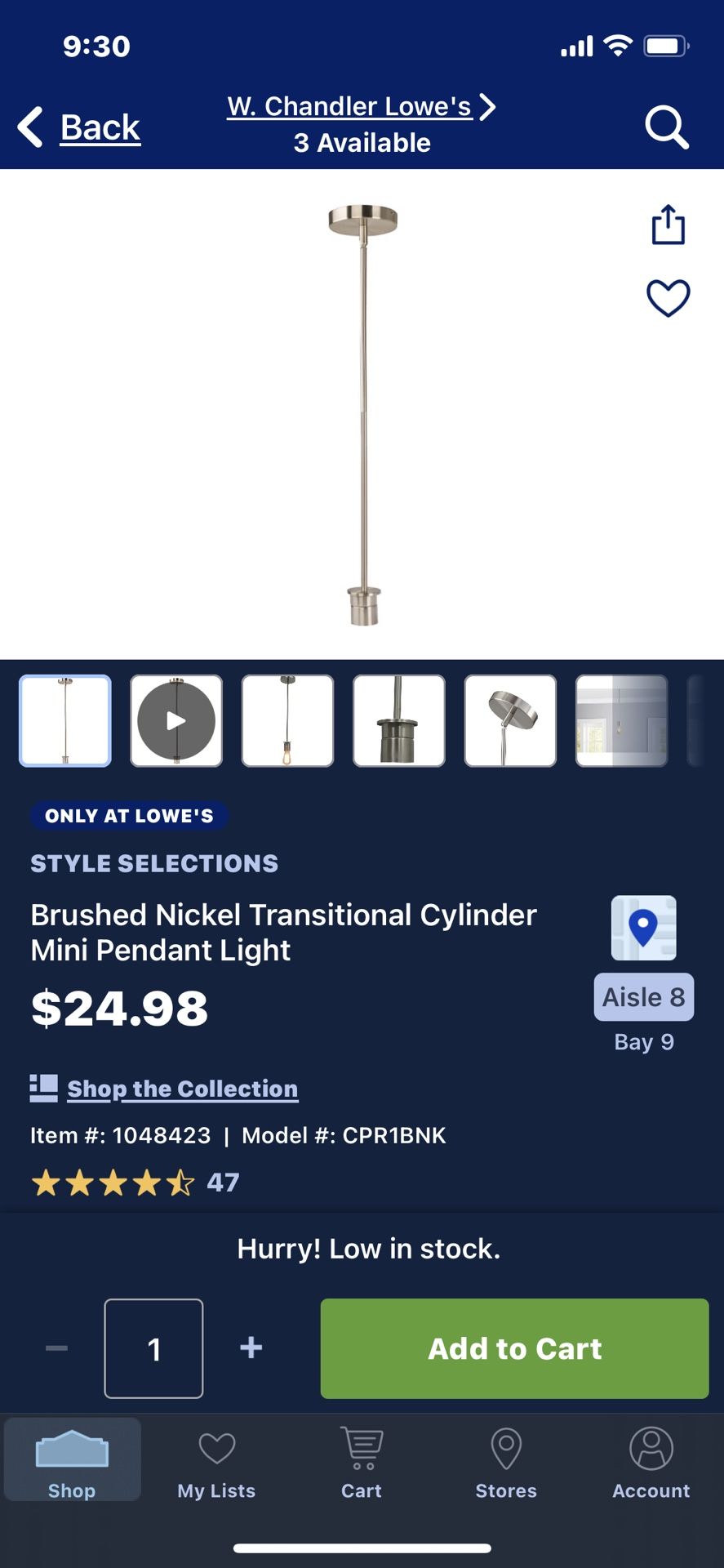Viewport: 724px width, 1568px height.
Task: View ceiling canopy thumbnail
Action: click(x=510, y=721)
